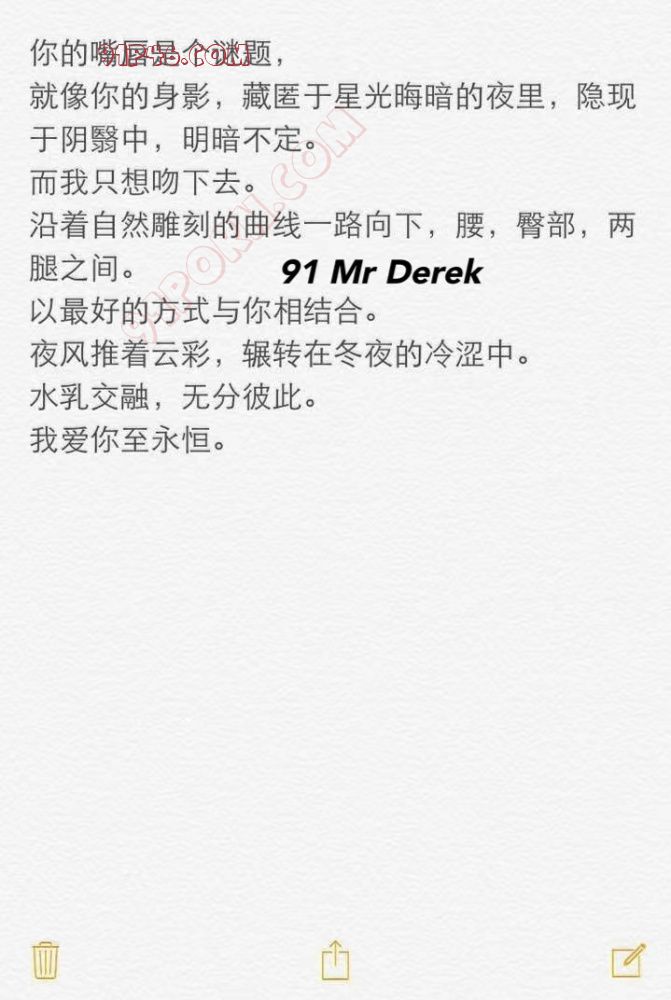Compose a new note
The width and height of the screenshot is (671, 1000).
click(628, 959)
